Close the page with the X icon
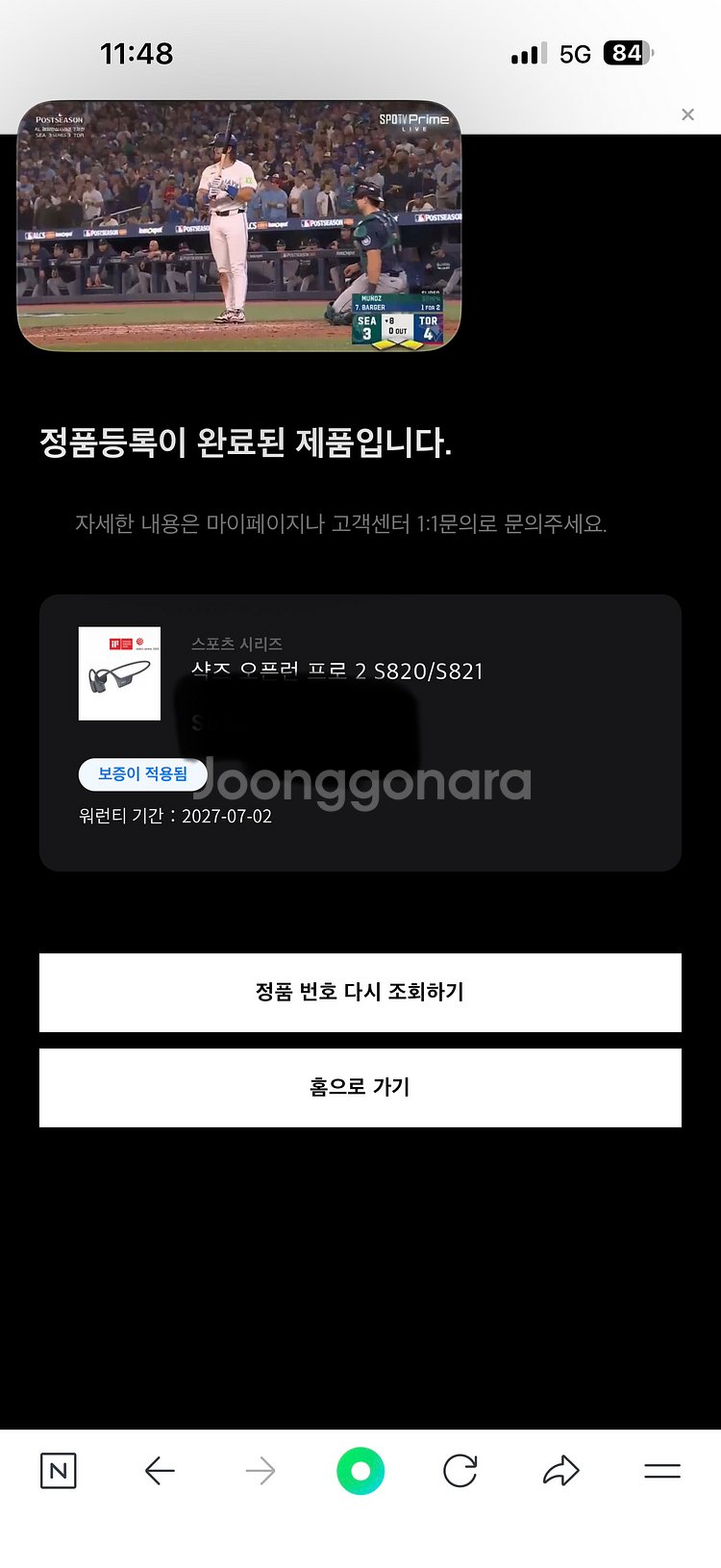The height and width of the screenshot is (1568, 721). tap(687, 114)
